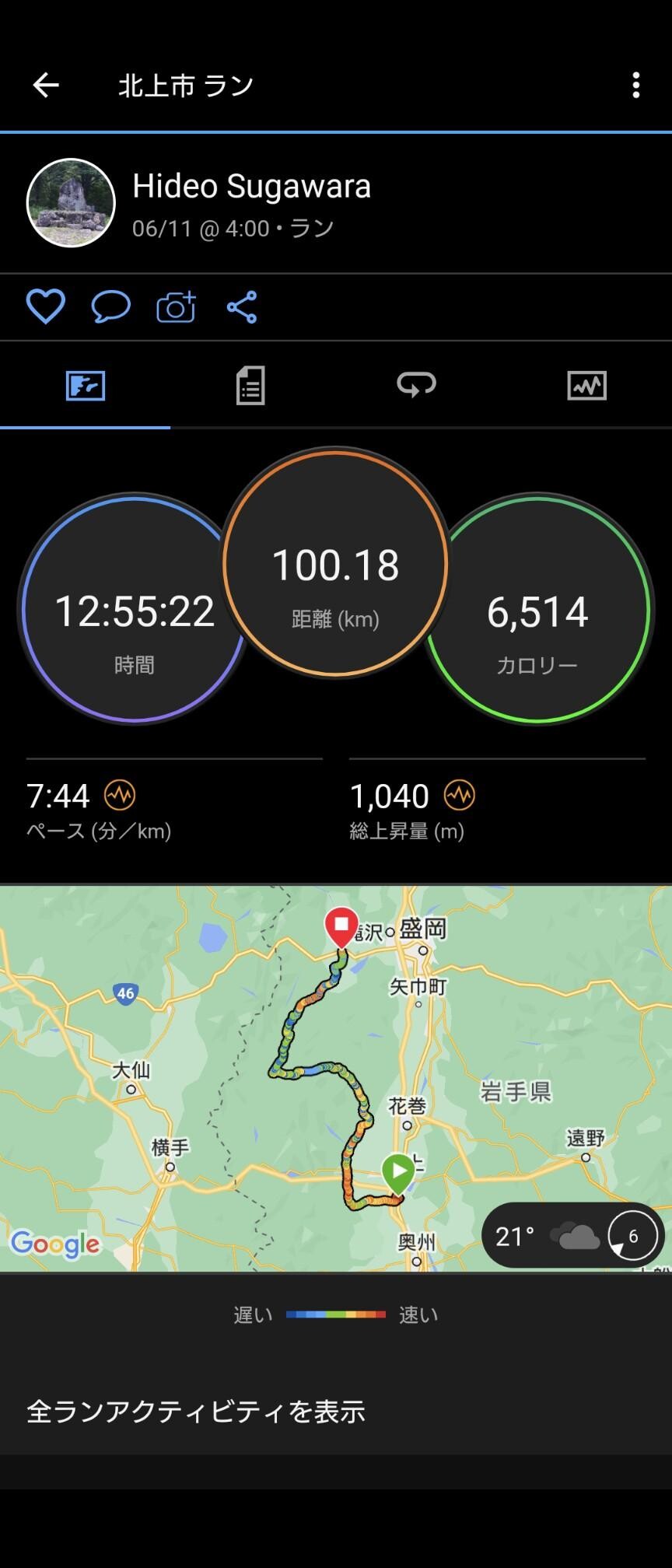Open the three-dot overflow menu
The image size is (672, 1568).
638,86
